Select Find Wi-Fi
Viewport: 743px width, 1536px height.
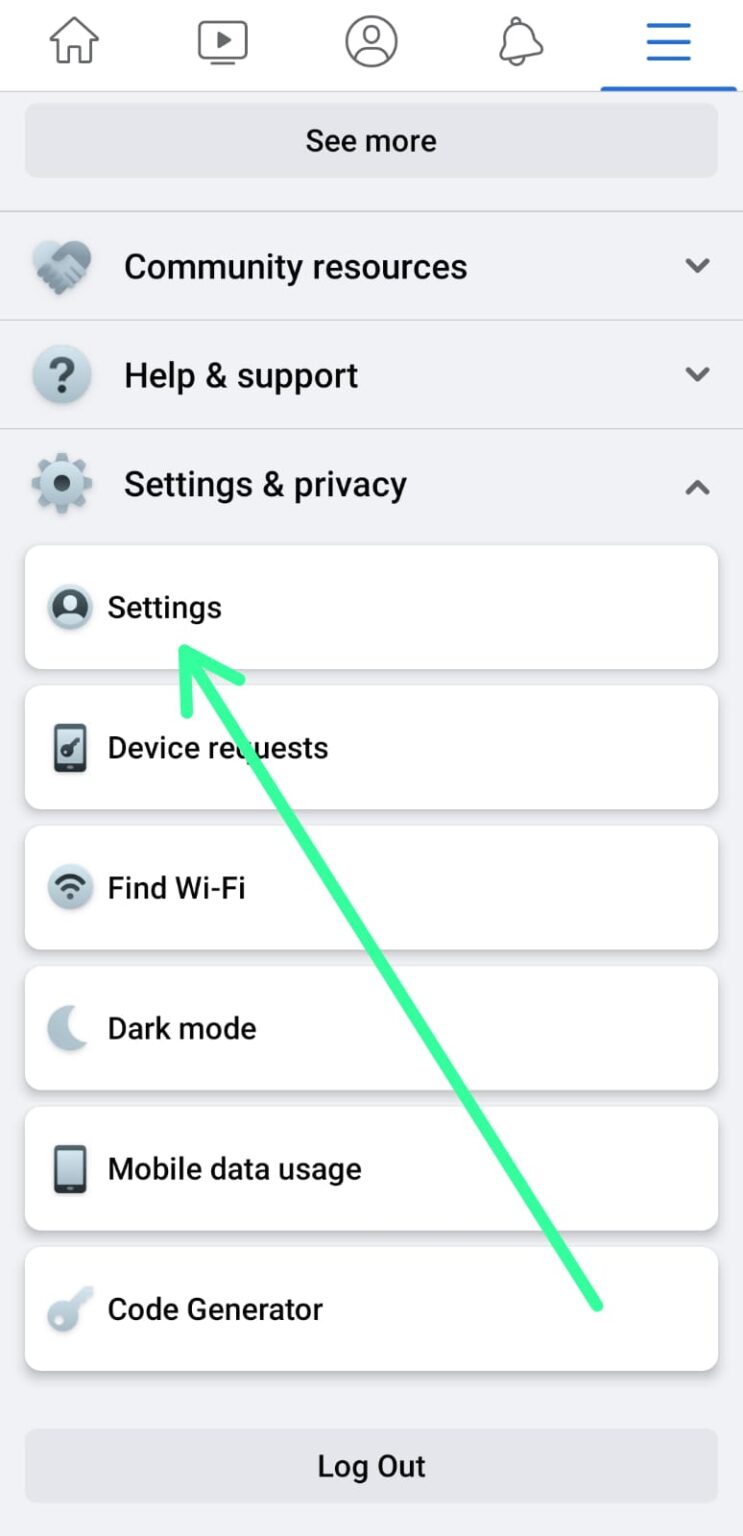pyautogui.click(x=371, y=888)
